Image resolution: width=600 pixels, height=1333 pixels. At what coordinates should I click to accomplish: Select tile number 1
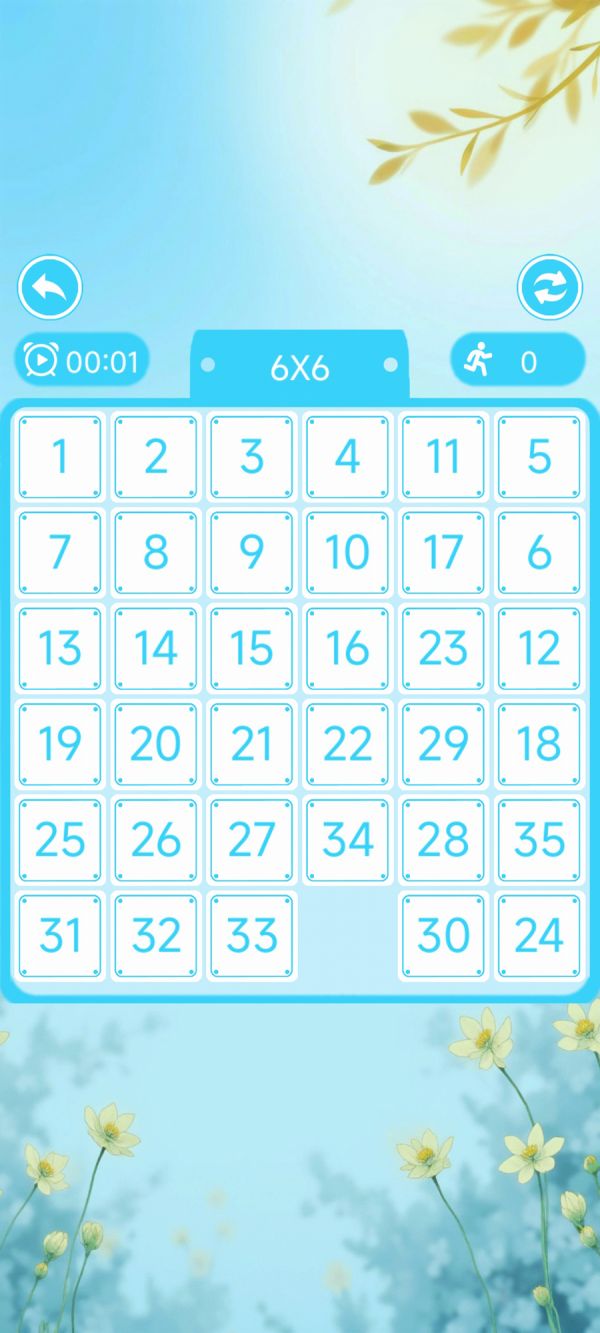point(60,457)
